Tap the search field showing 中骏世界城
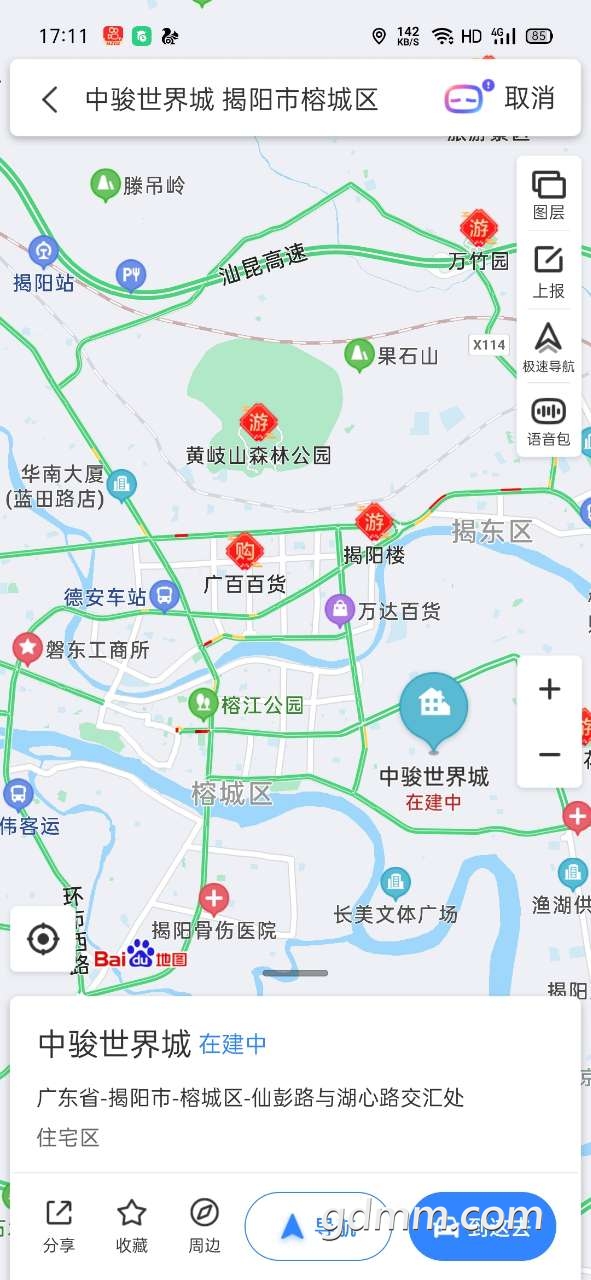The height and width of the screenshot is (1280, 591). [232, 98]
